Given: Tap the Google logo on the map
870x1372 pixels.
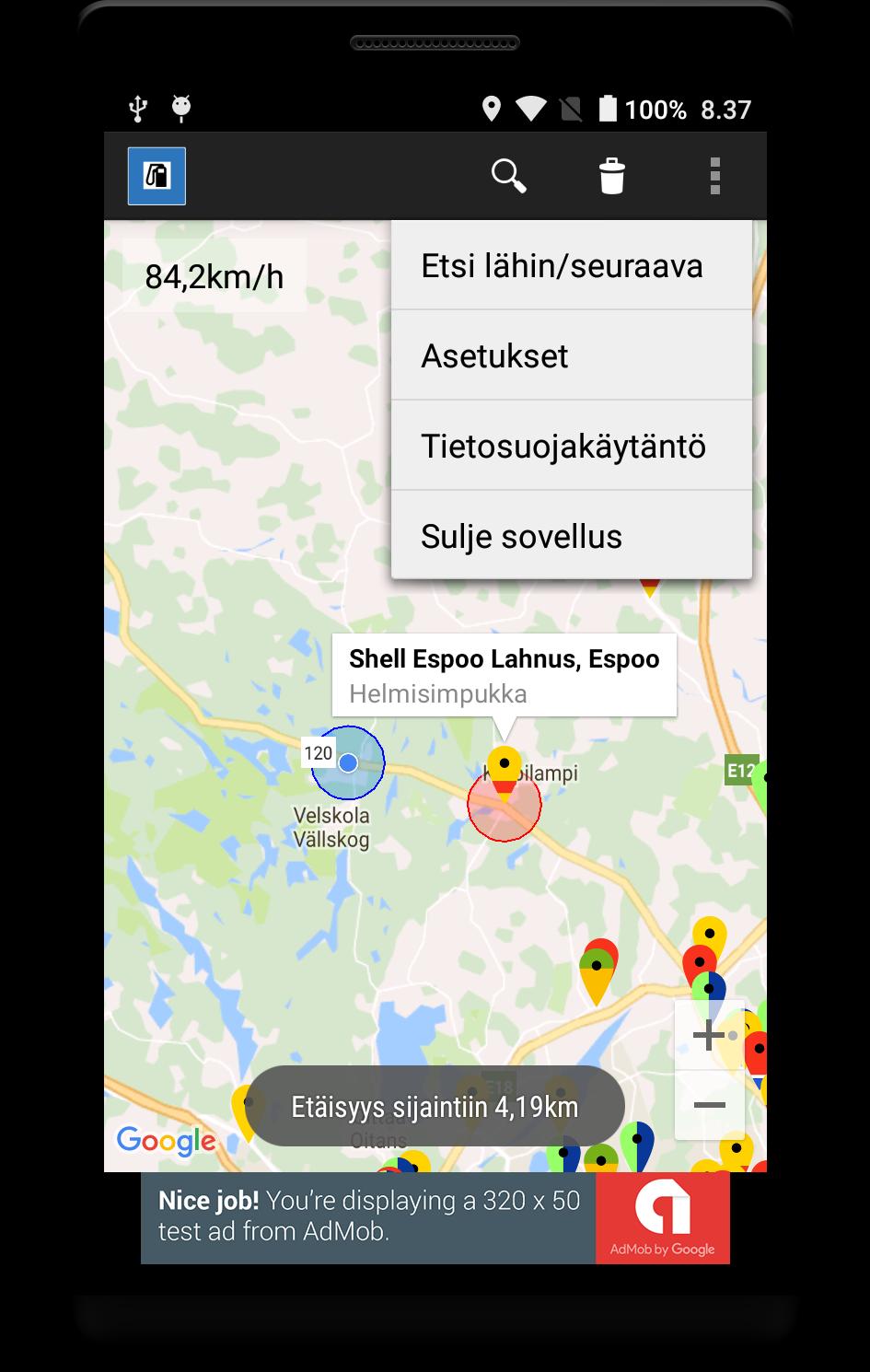Looking at the screenshot, I should (x=166, y=1141).
